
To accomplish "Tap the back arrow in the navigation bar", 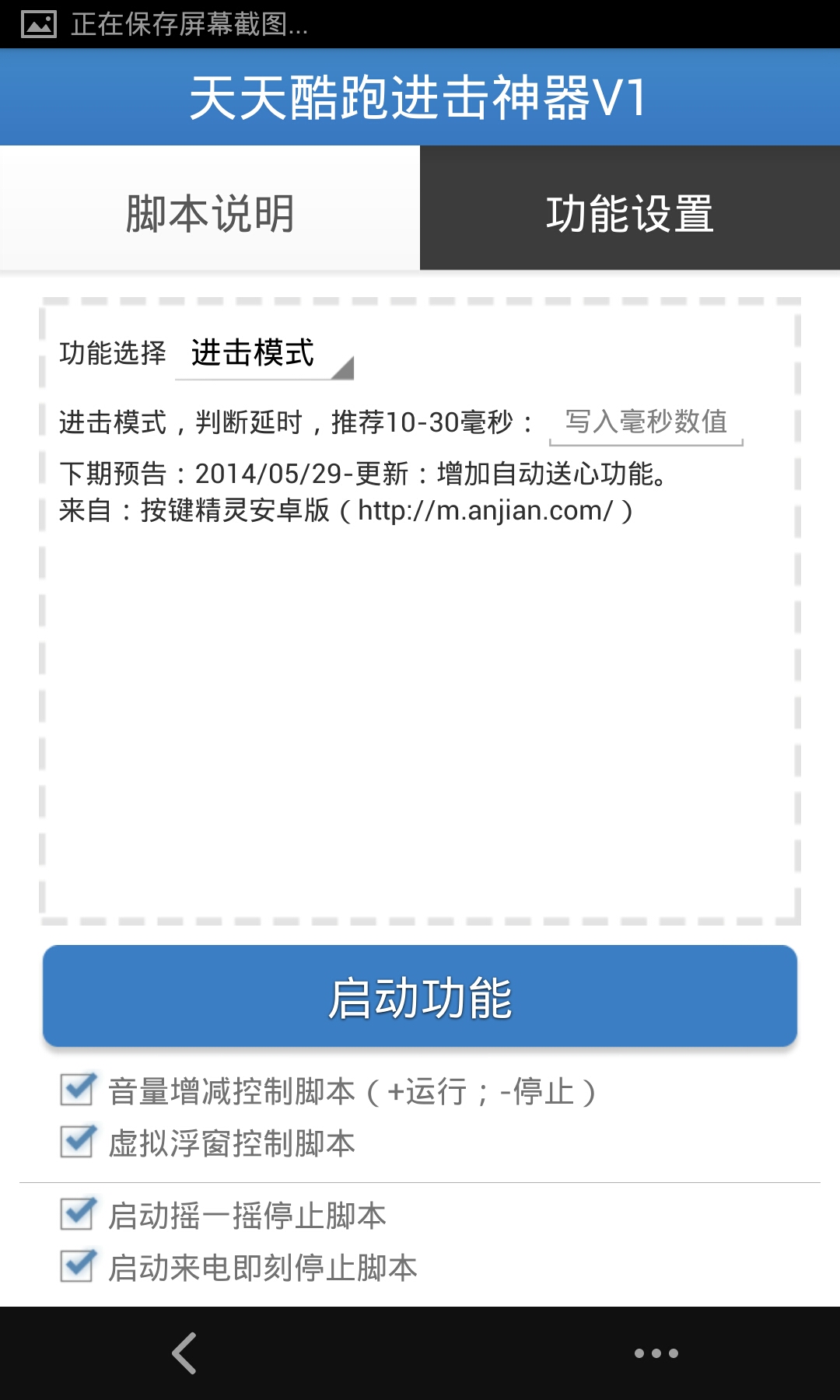I will tap(185, 1355).
